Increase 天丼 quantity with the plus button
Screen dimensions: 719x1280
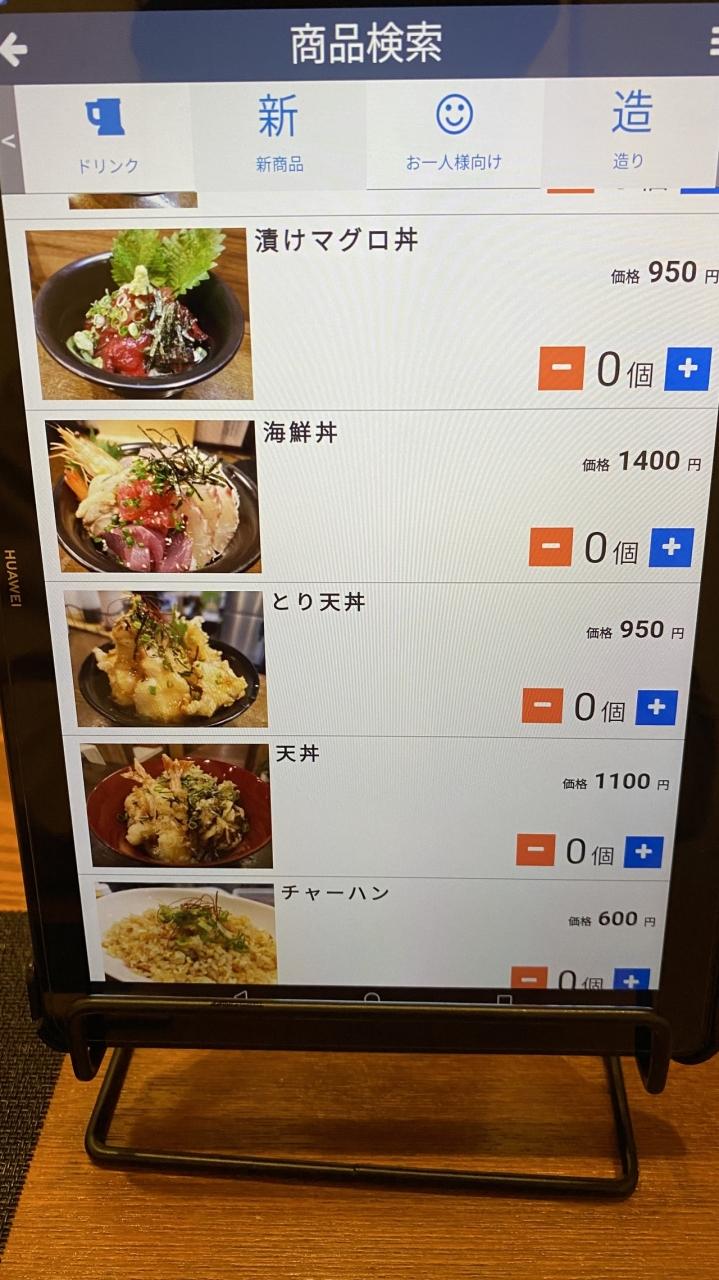pyautogui.click(x=644, y=852)
